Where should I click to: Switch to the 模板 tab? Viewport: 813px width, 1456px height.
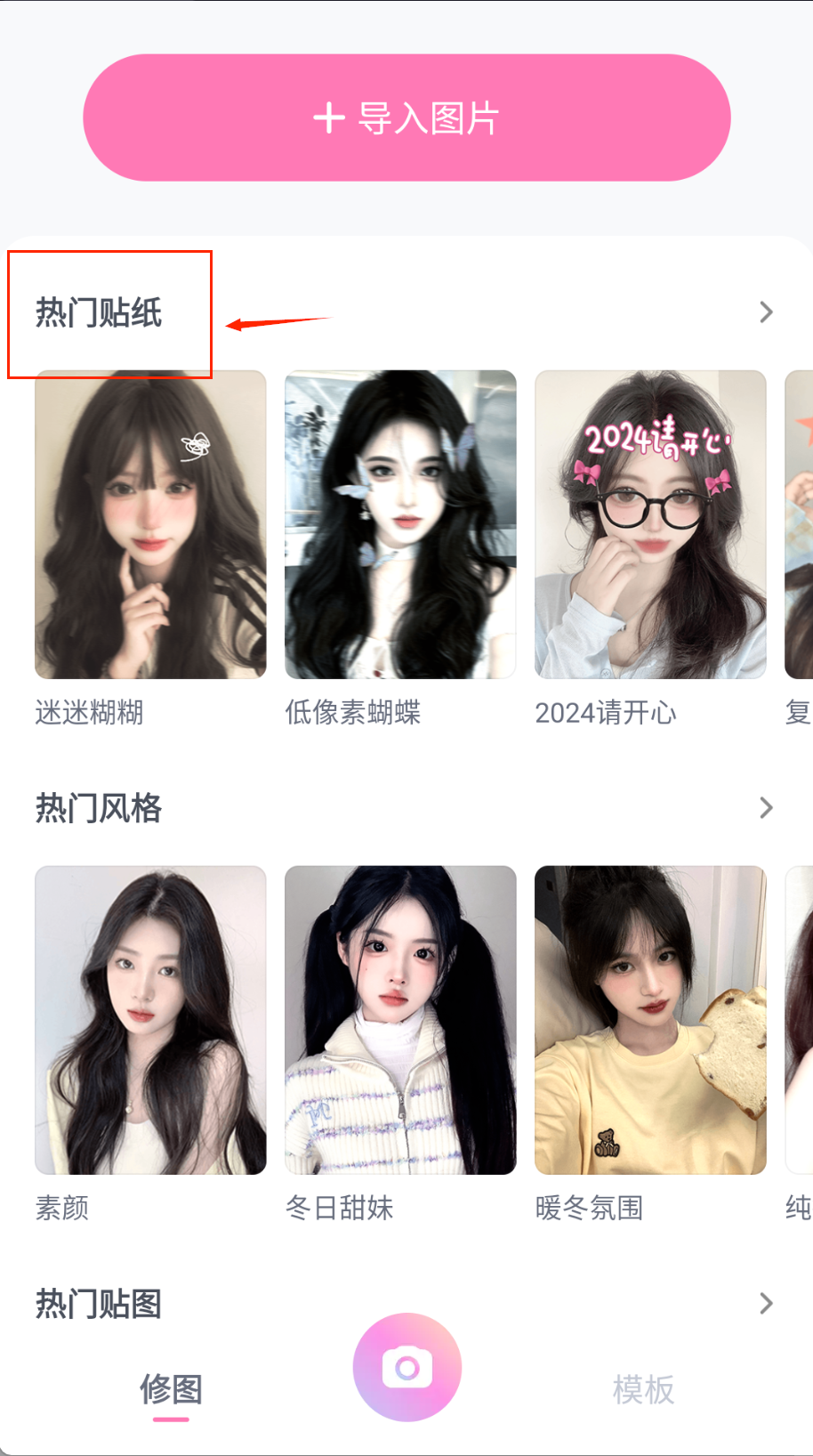(643, 1389)
